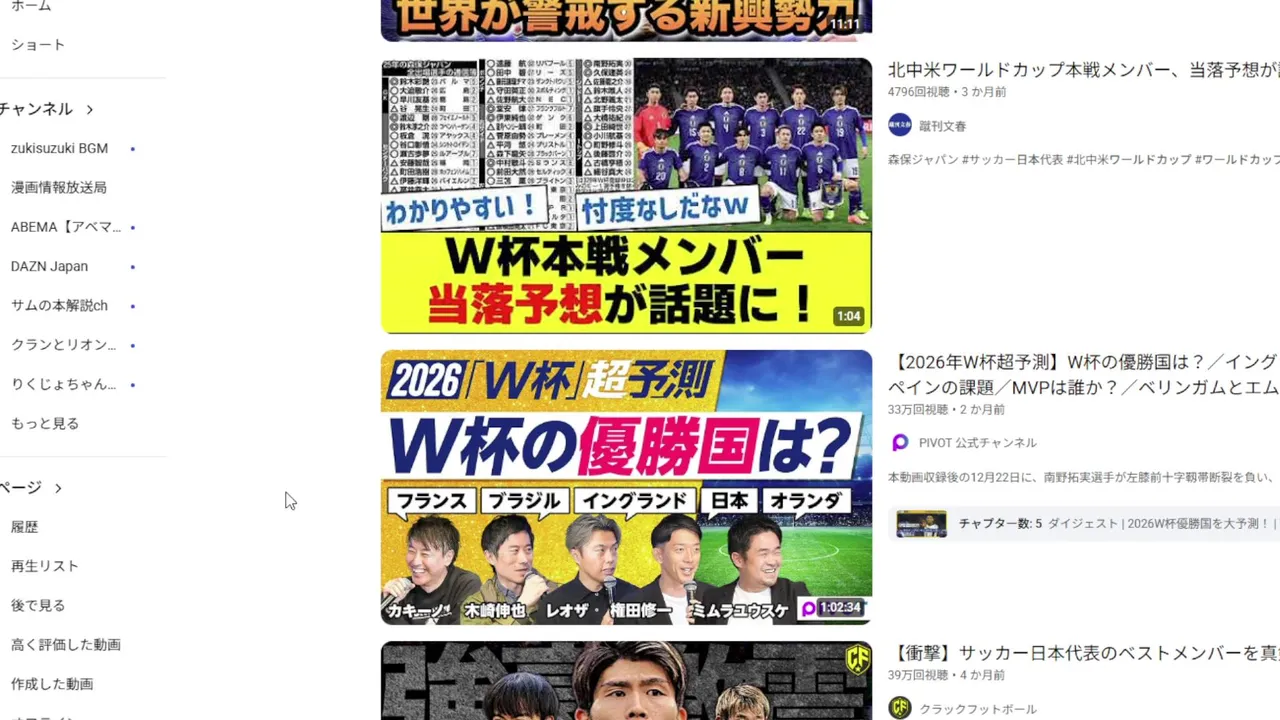Open 作成した動画 your videos
Image resolution: width=1280 pixels, height=720 pixels.
(x=51, y=684)
